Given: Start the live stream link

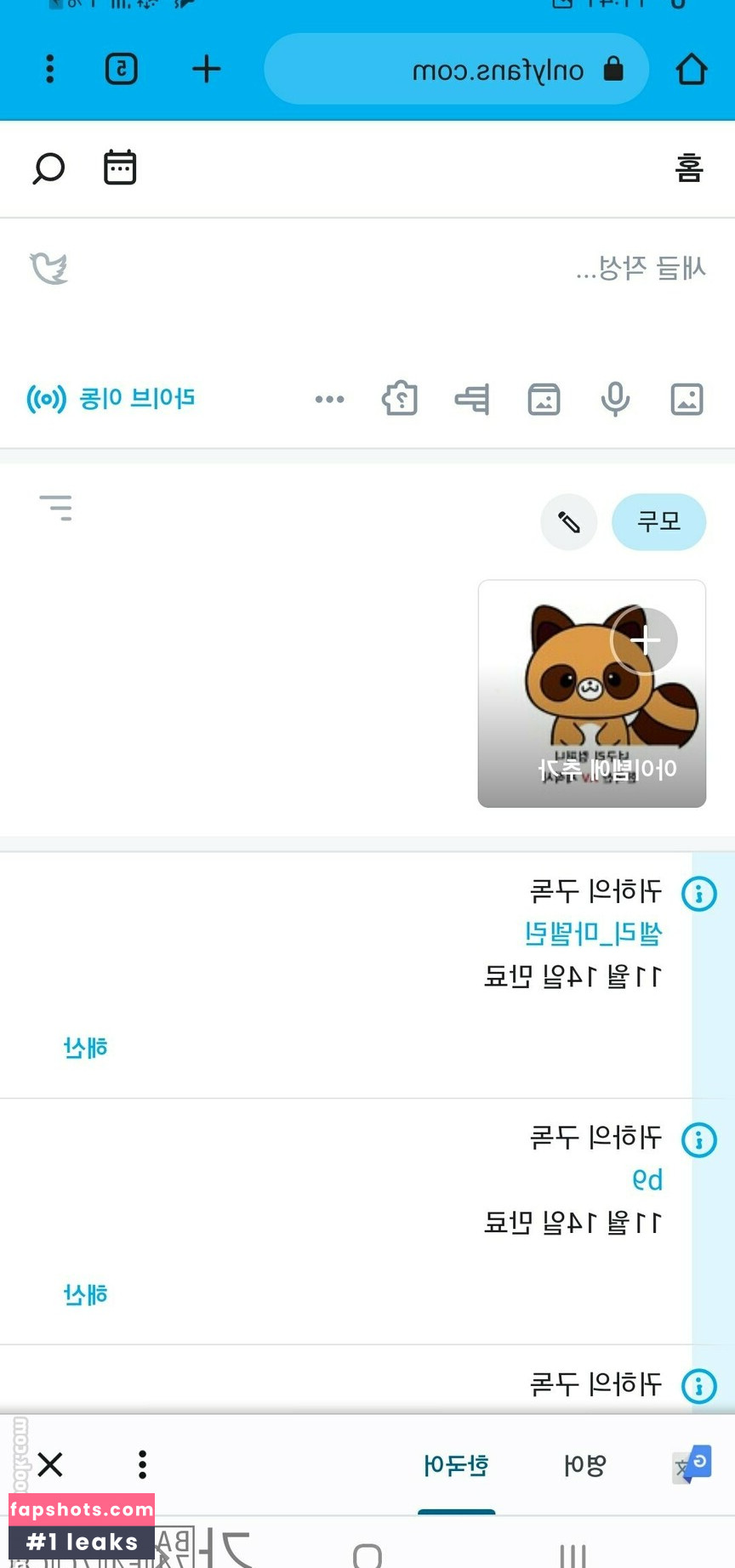Looking at the screenshot, I should (112, 398).
